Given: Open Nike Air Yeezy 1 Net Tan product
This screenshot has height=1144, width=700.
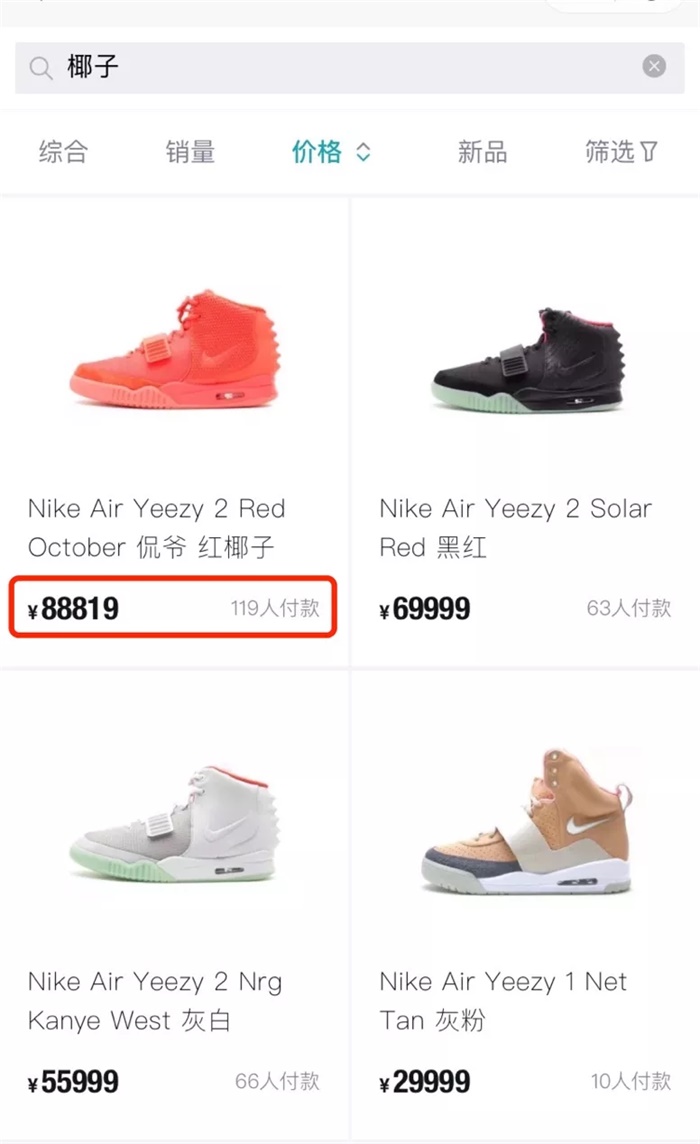Looking at the screenshot, I should coord(526,820).
